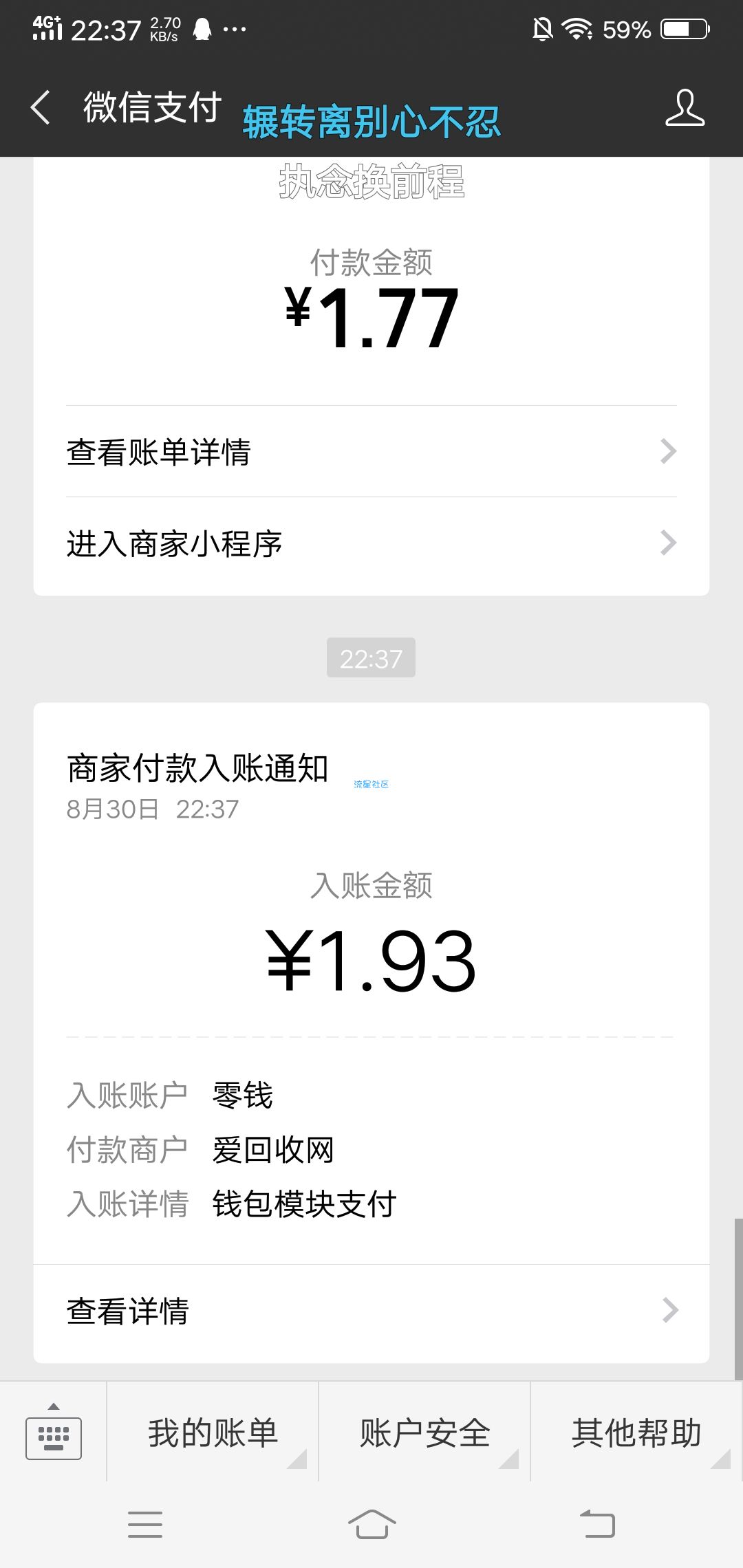
Task: Open 进入商家小程序 row
Action: (x=371, y=543)
